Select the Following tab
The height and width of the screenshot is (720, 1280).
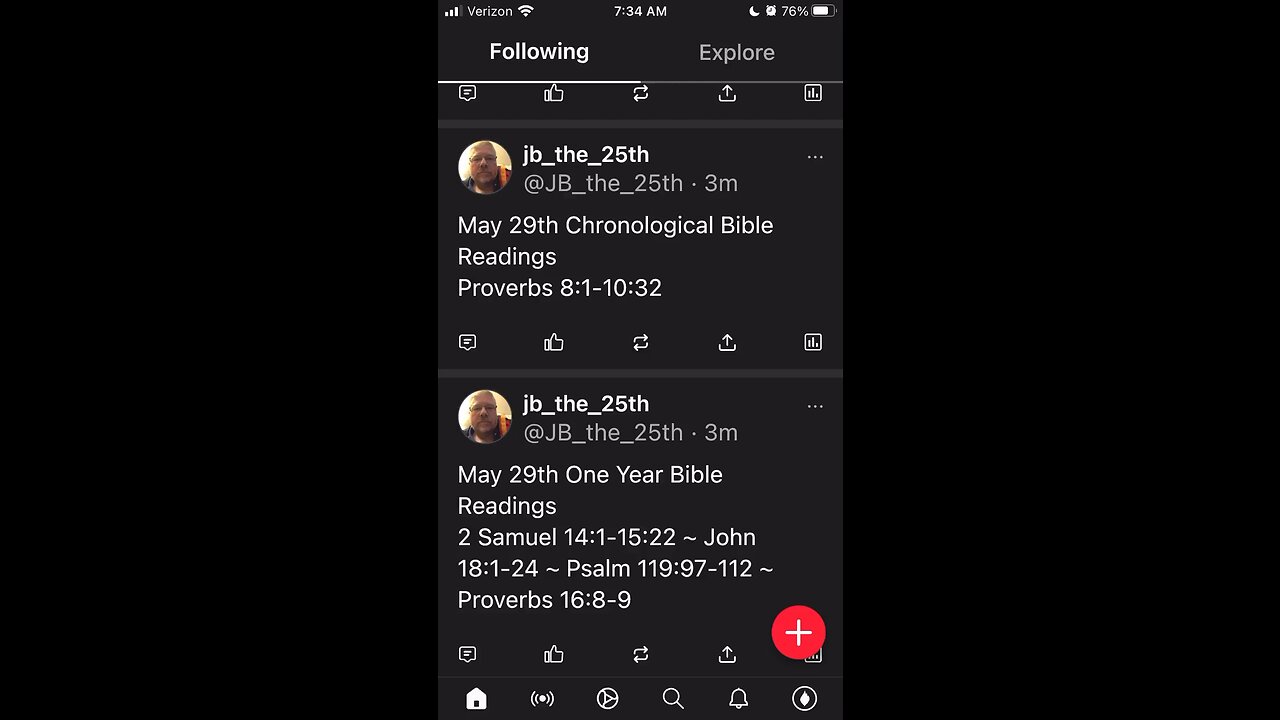coord(539,52)
